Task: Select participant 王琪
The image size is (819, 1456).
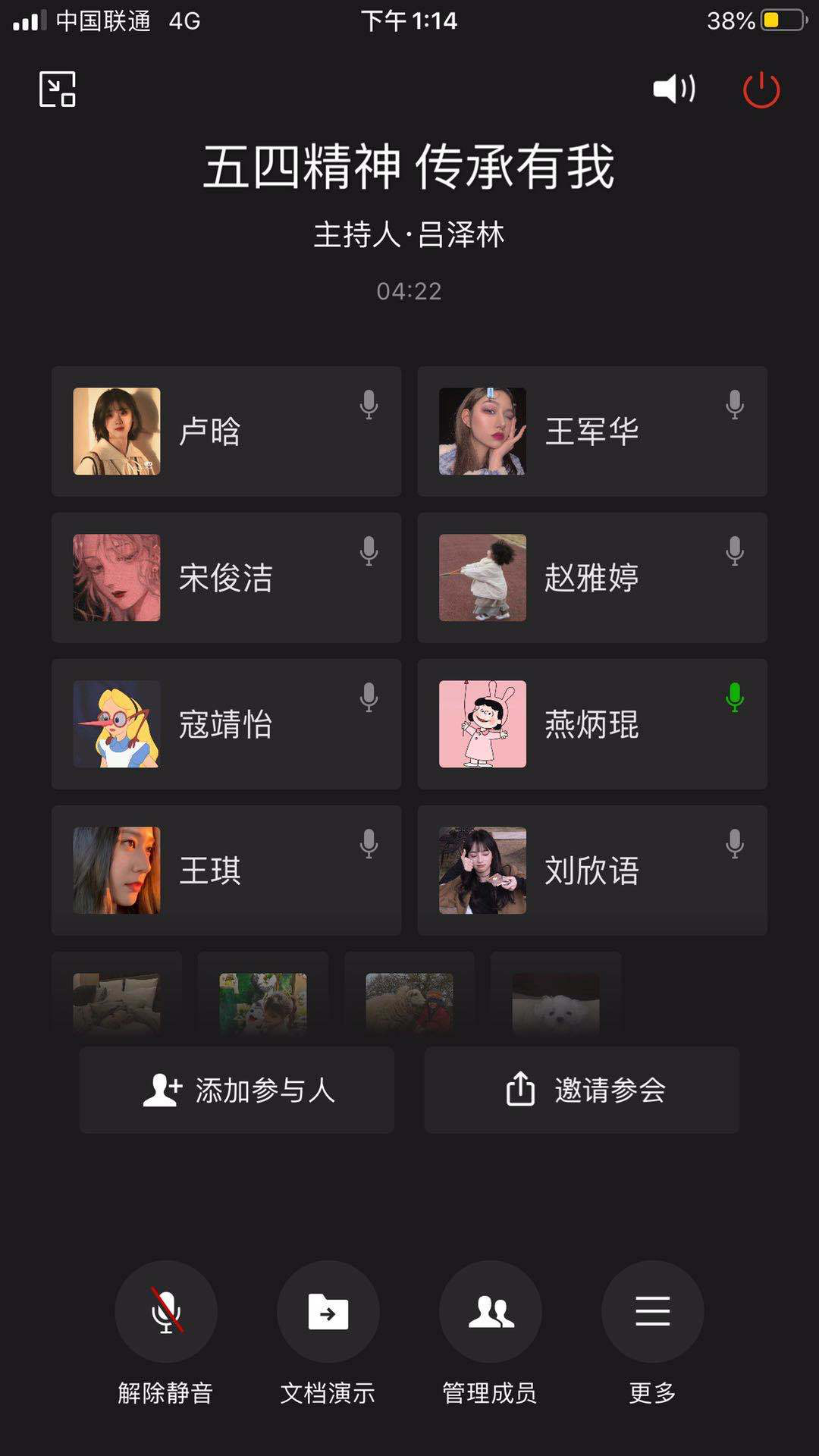Action: tap(226, 871)
